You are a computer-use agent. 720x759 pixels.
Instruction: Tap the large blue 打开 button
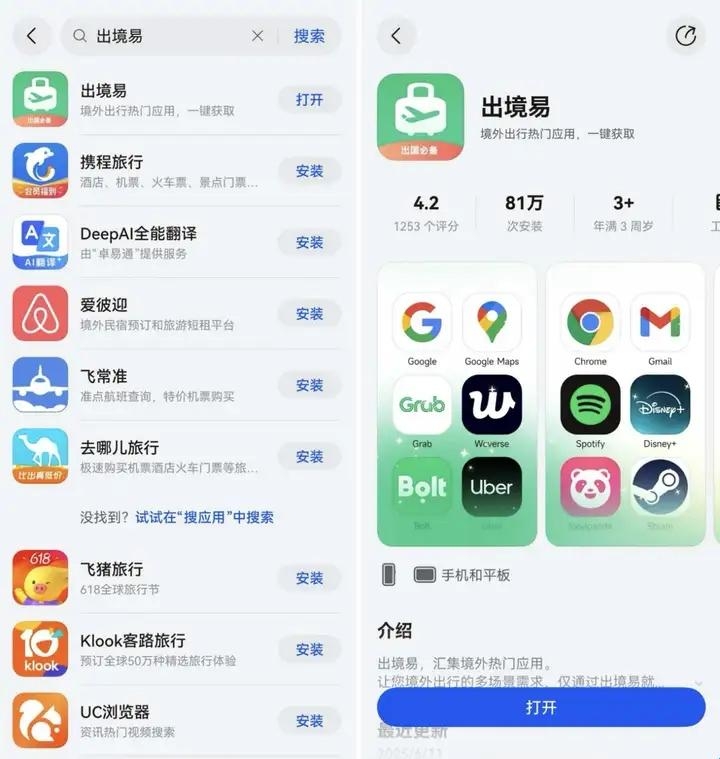click(541, 707)
